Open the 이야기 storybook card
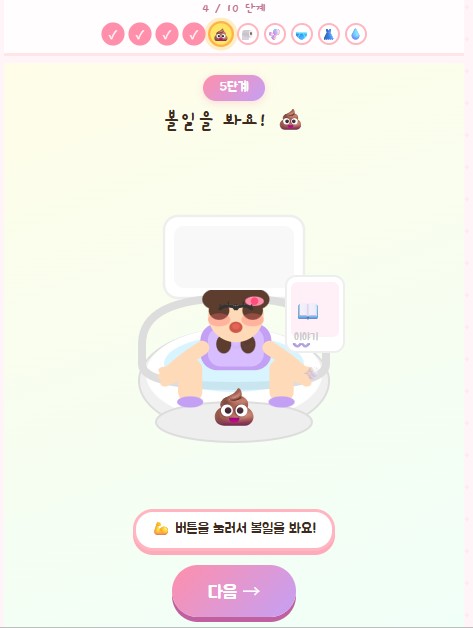473x628 pixels. coord(315,314)
